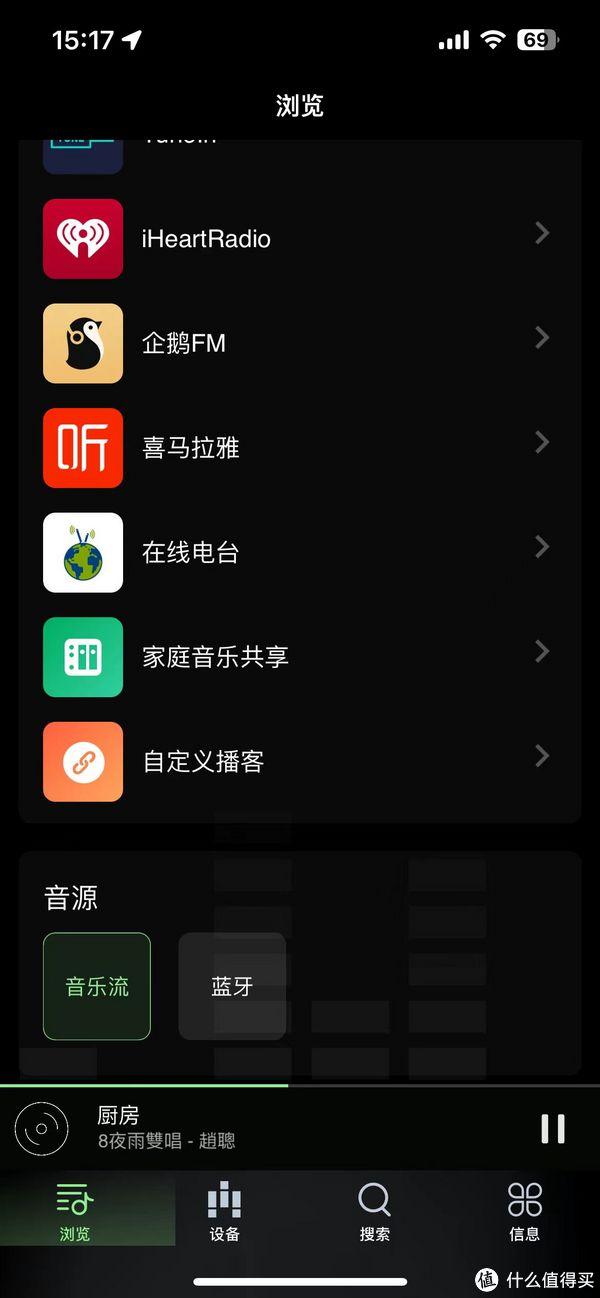Open iHeartRadio
The width and height of the screenshot is (600, 1298).
tap(300, 238)
